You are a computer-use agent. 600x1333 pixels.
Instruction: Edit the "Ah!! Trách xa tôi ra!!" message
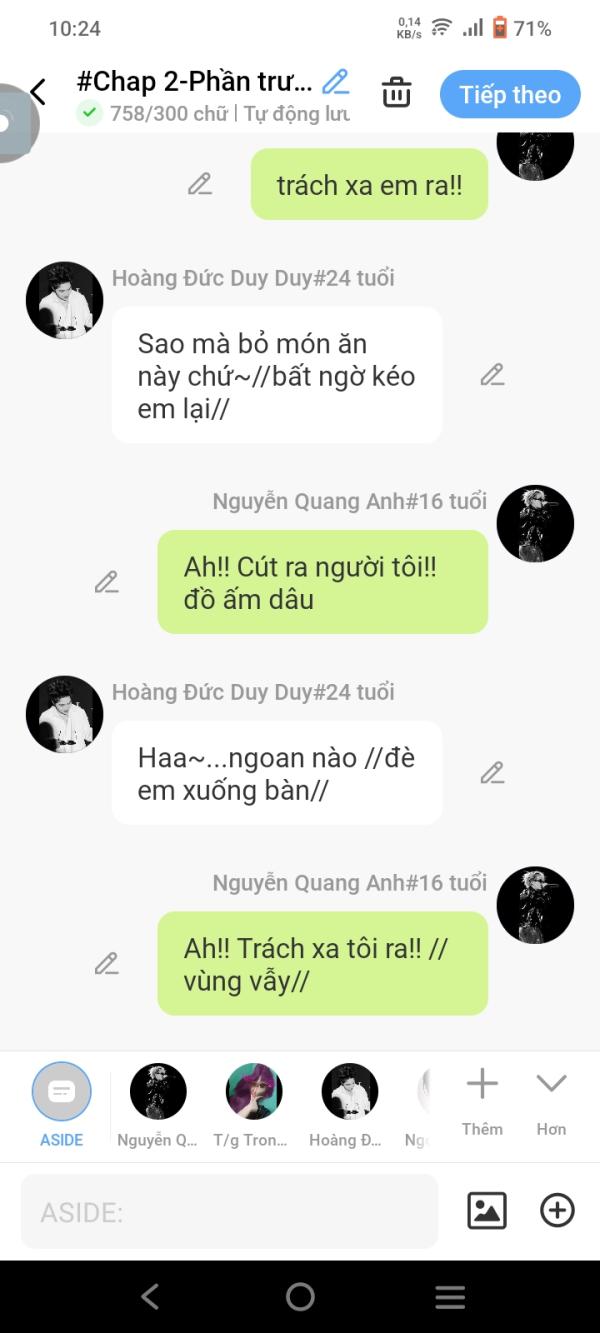107,964
